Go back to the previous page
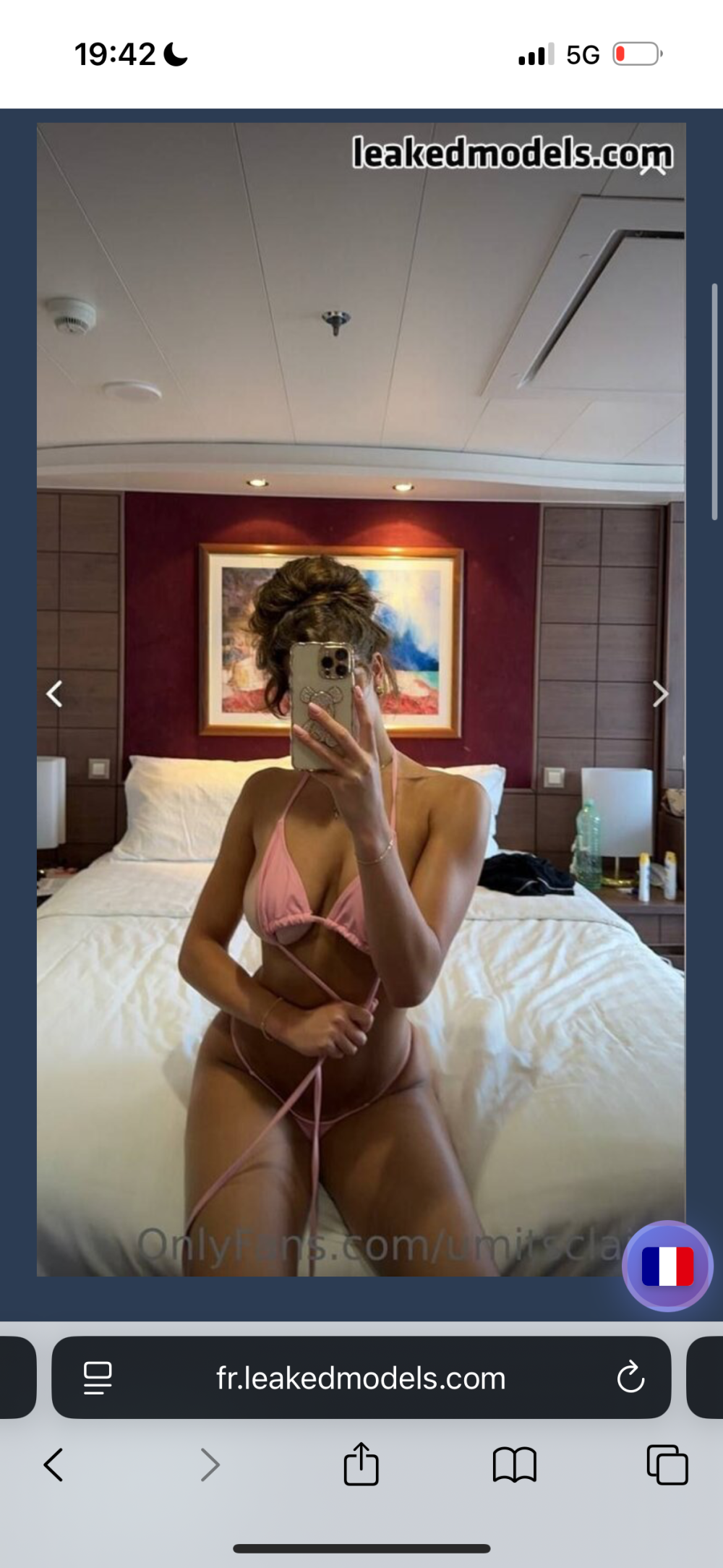 [54, 1465]
